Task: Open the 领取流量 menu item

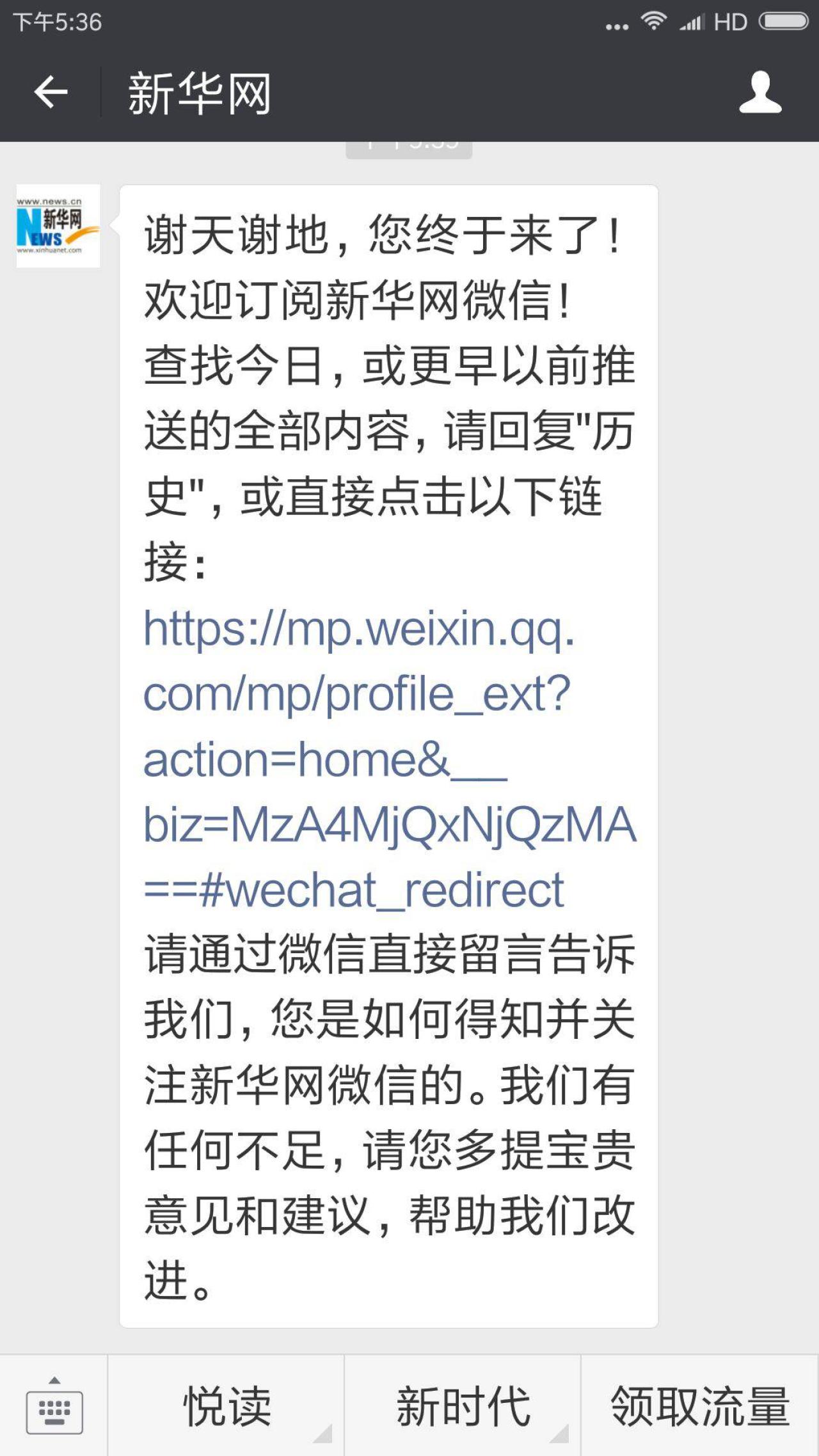Action: tap(700, 1406)
